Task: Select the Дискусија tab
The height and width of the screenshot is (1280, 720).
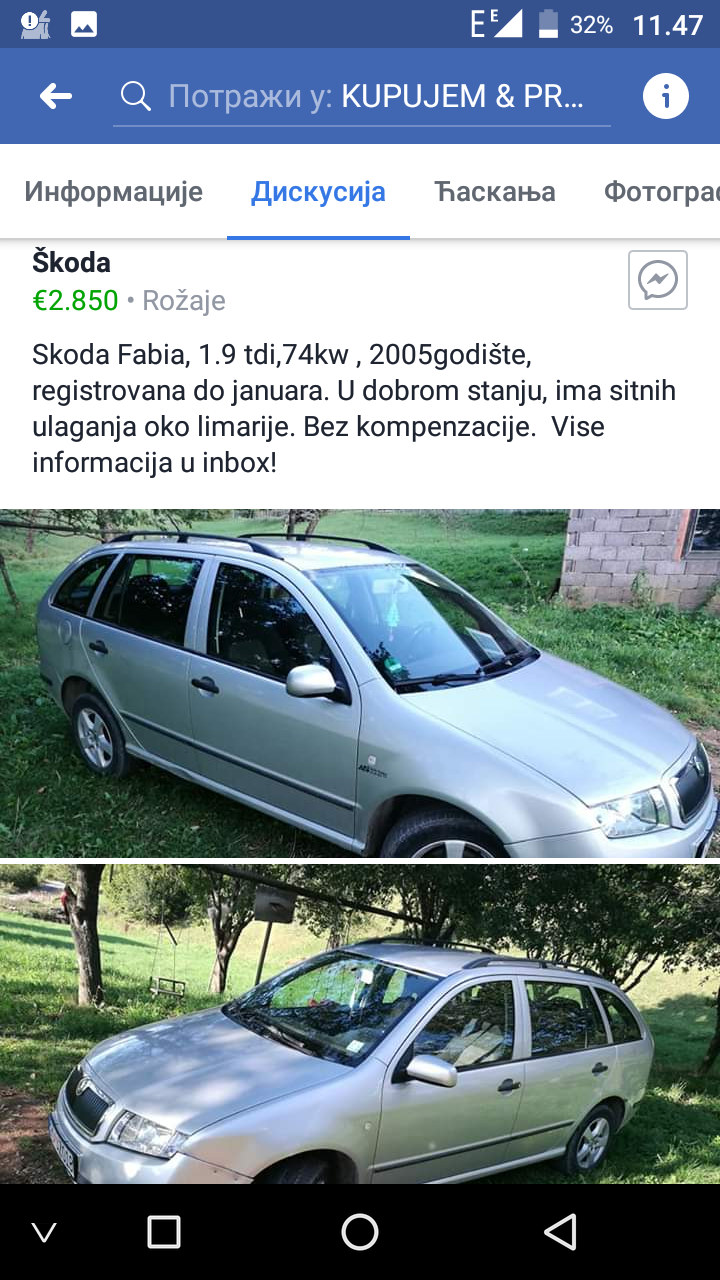Action: 318,192
